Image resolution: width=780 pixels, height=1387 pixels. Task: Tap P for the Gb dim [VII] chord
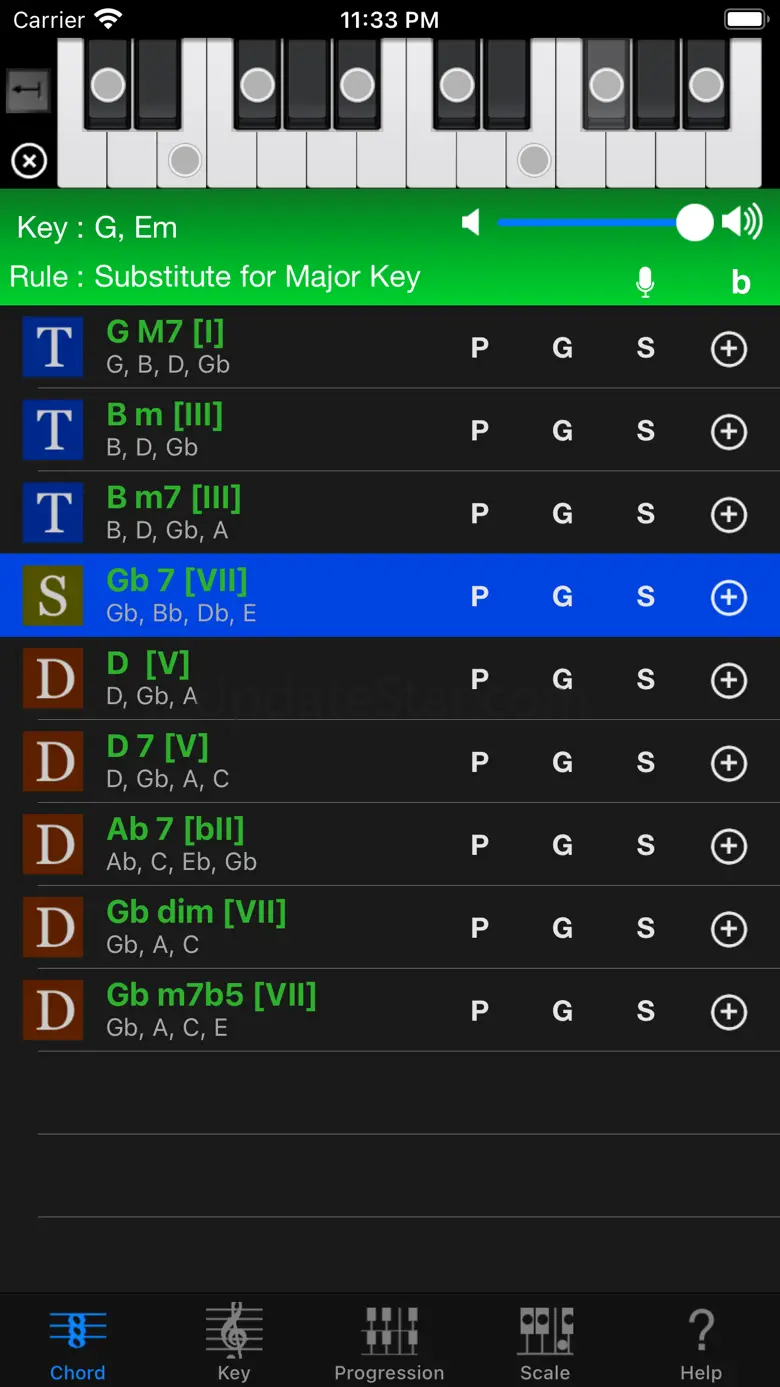[x=480, y=928]
